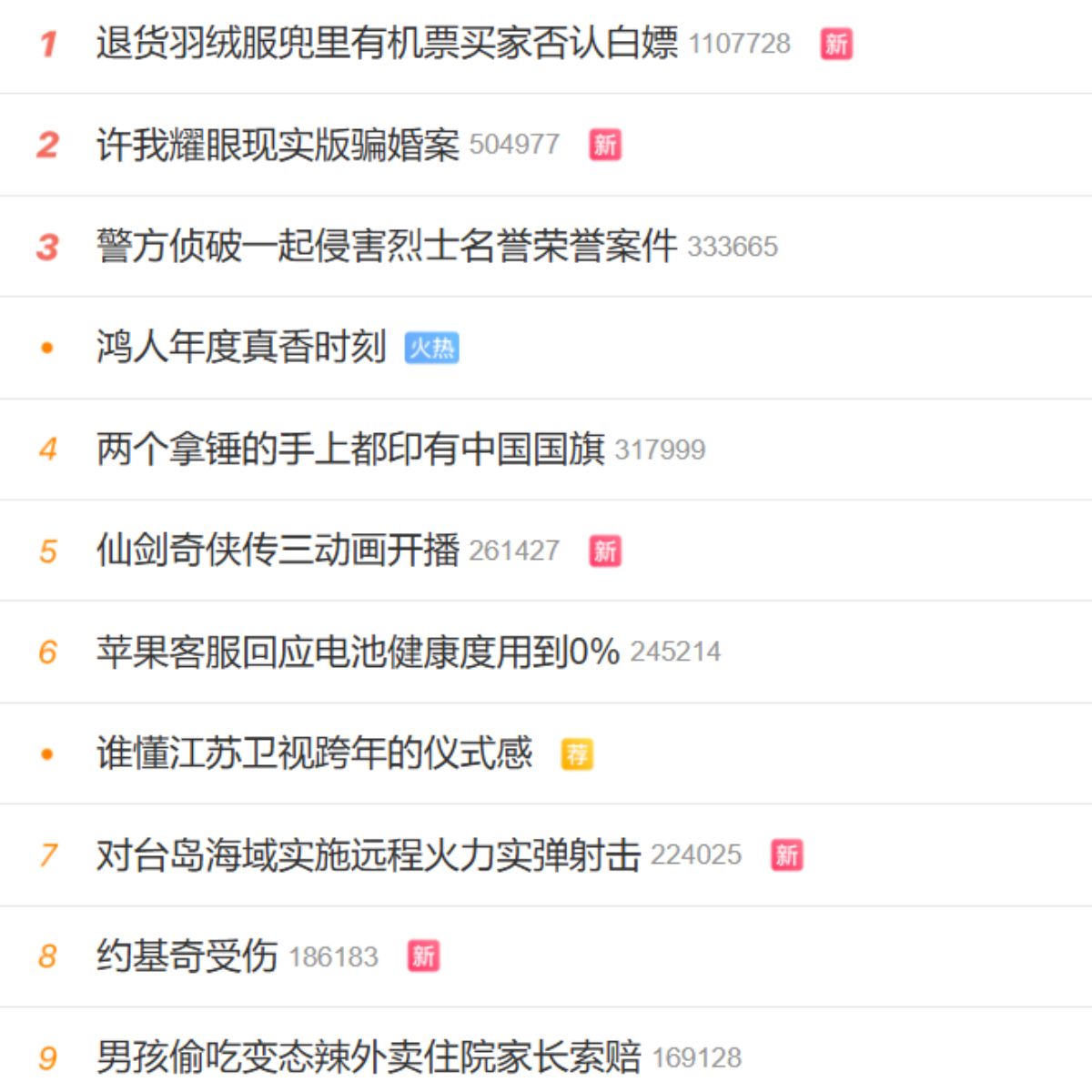Image resolution: width=1092 pixels, height=1092 pixels.
Task: View topic 苹果客服回应电池健康度用到0%
Action: (358, 652)
